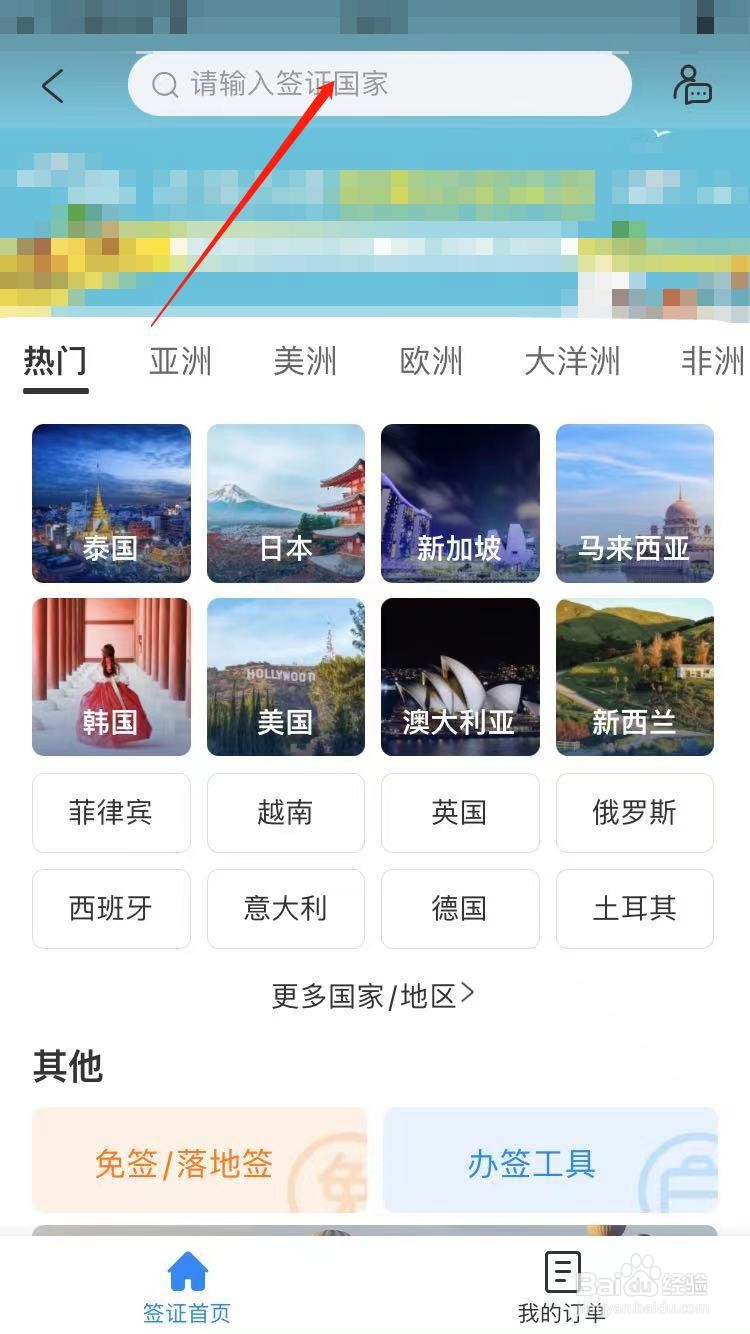Screen dimensions: 750x1334
Task: Tap the 新加坡 country image
Action: 460,503
